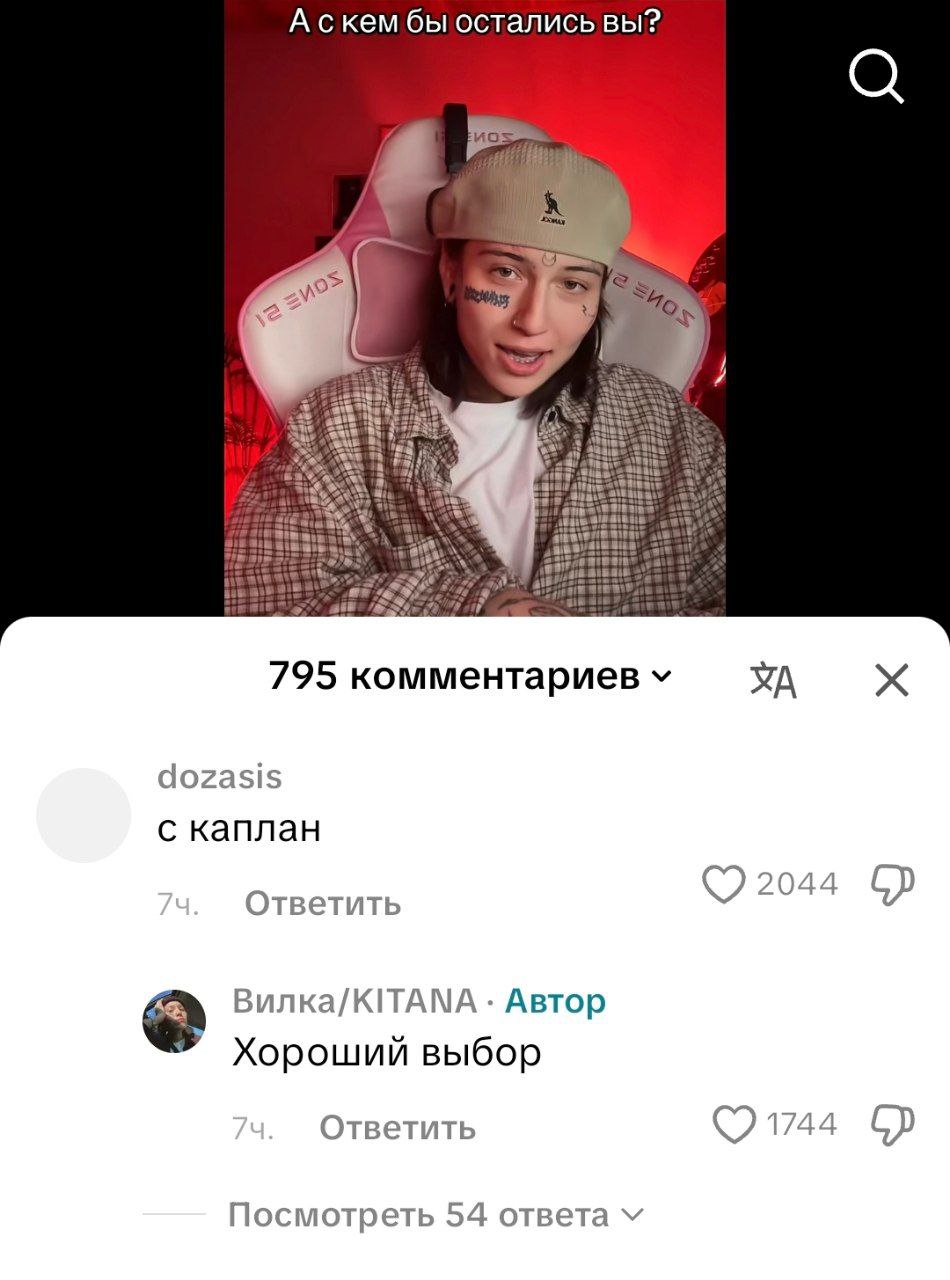Dislike the Хороший выбор reply

point(893,1126)
